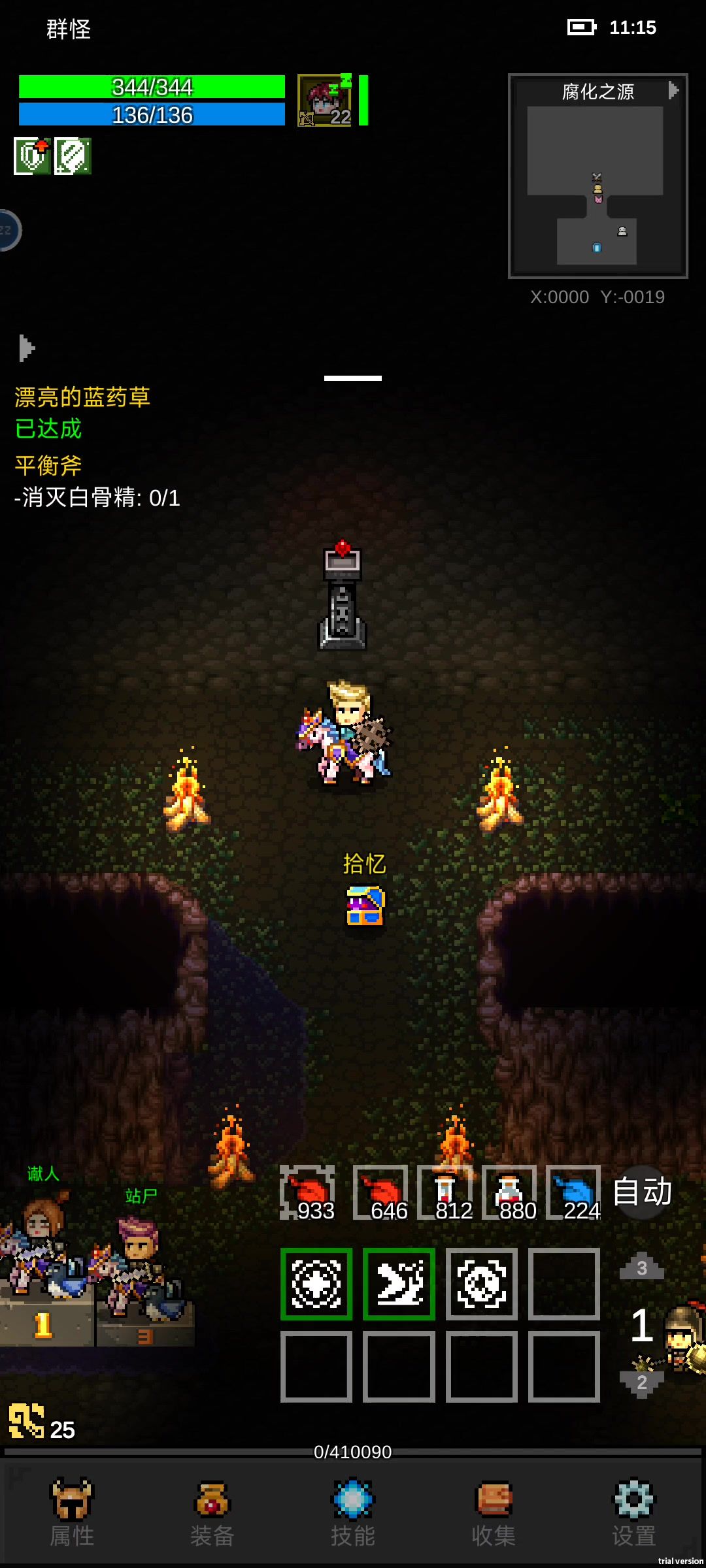Open the 拾忆 treasure chest
This screenshot has width=706, height=1568.
365,906
